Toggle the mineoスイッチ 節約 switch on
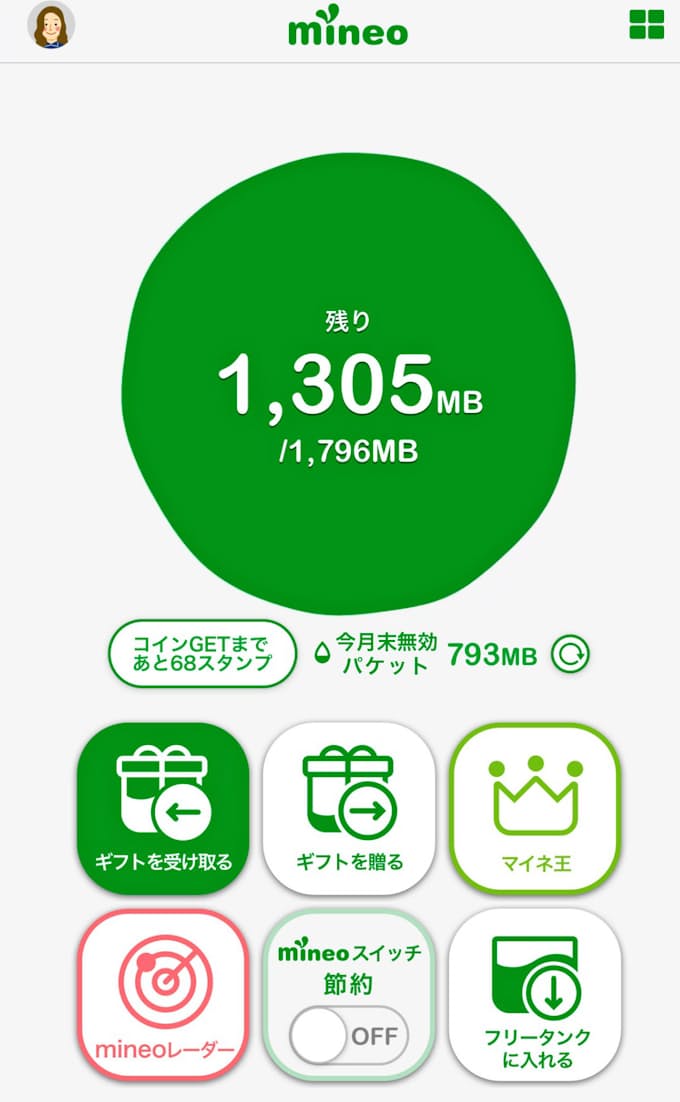The height and width of the screenshot is (1102, 680). point(349,1034)
